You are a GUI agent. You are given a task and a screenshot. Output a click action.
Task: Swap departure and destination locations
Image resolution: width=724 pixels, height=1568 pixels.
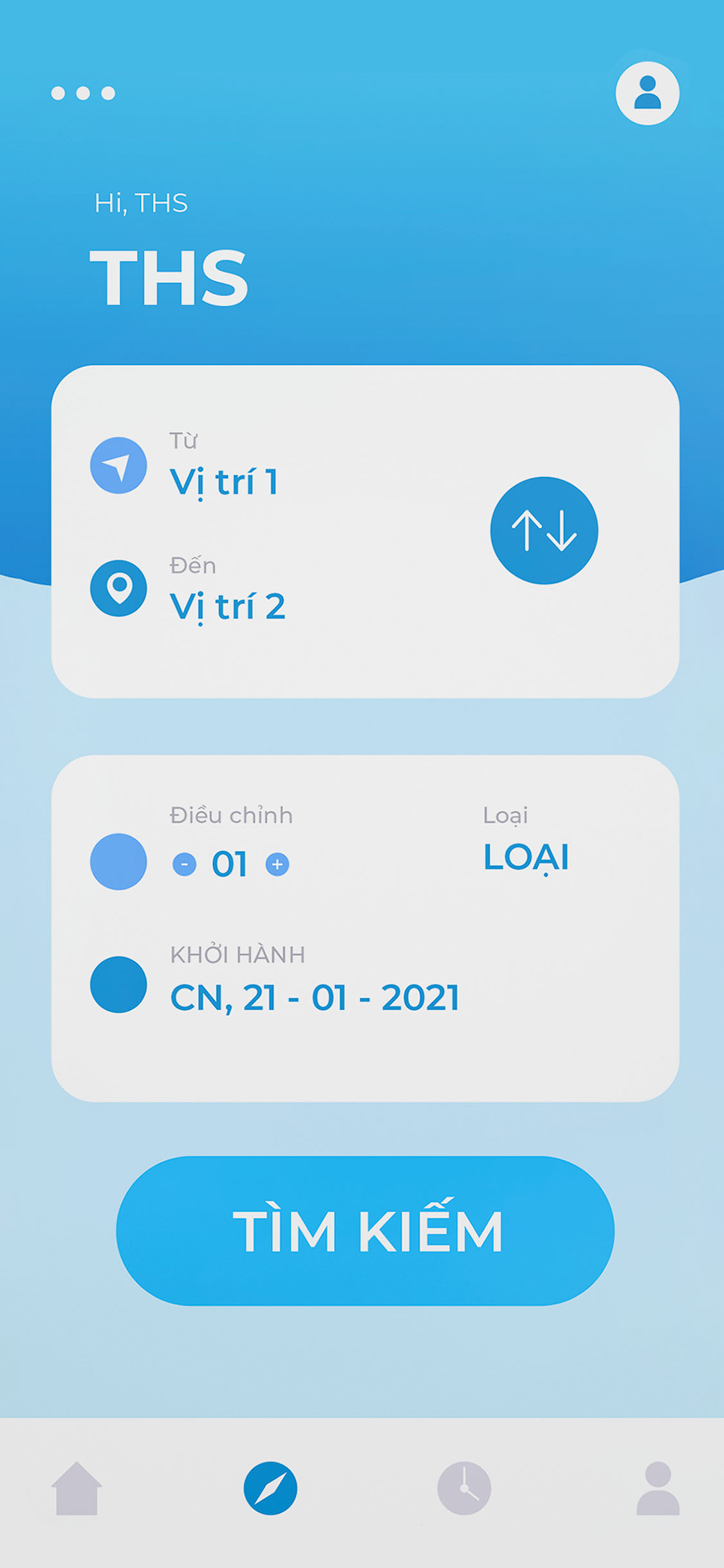544,530
